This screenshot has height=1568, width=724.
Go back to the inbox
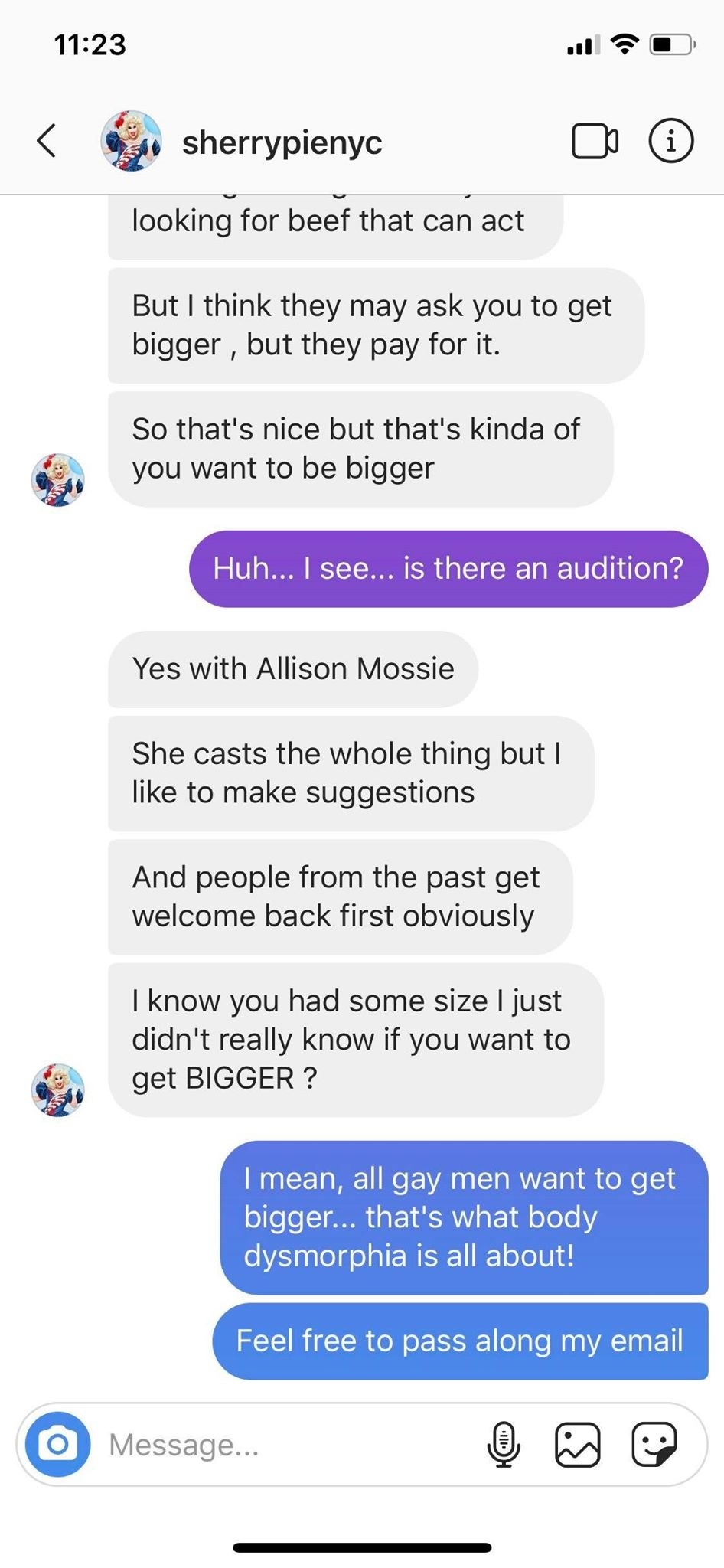click(47, 141)
